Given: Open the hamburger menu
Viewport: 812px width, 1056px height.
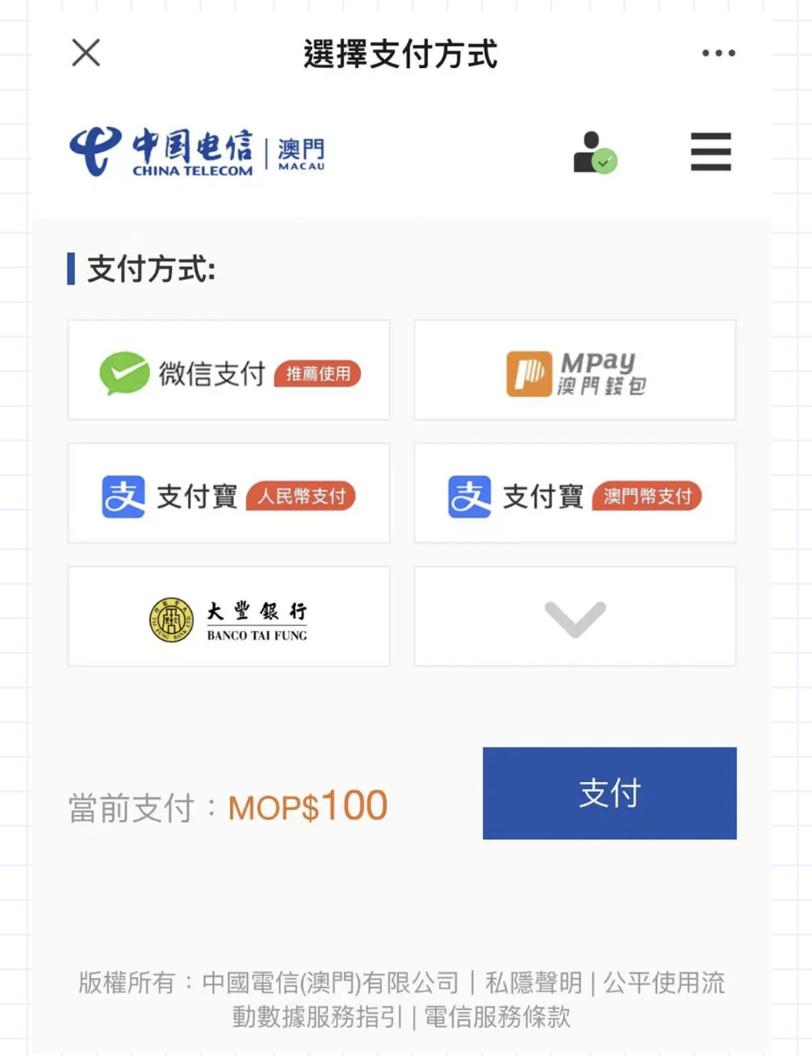Looking at the screenshot, I should pos(711,152).
